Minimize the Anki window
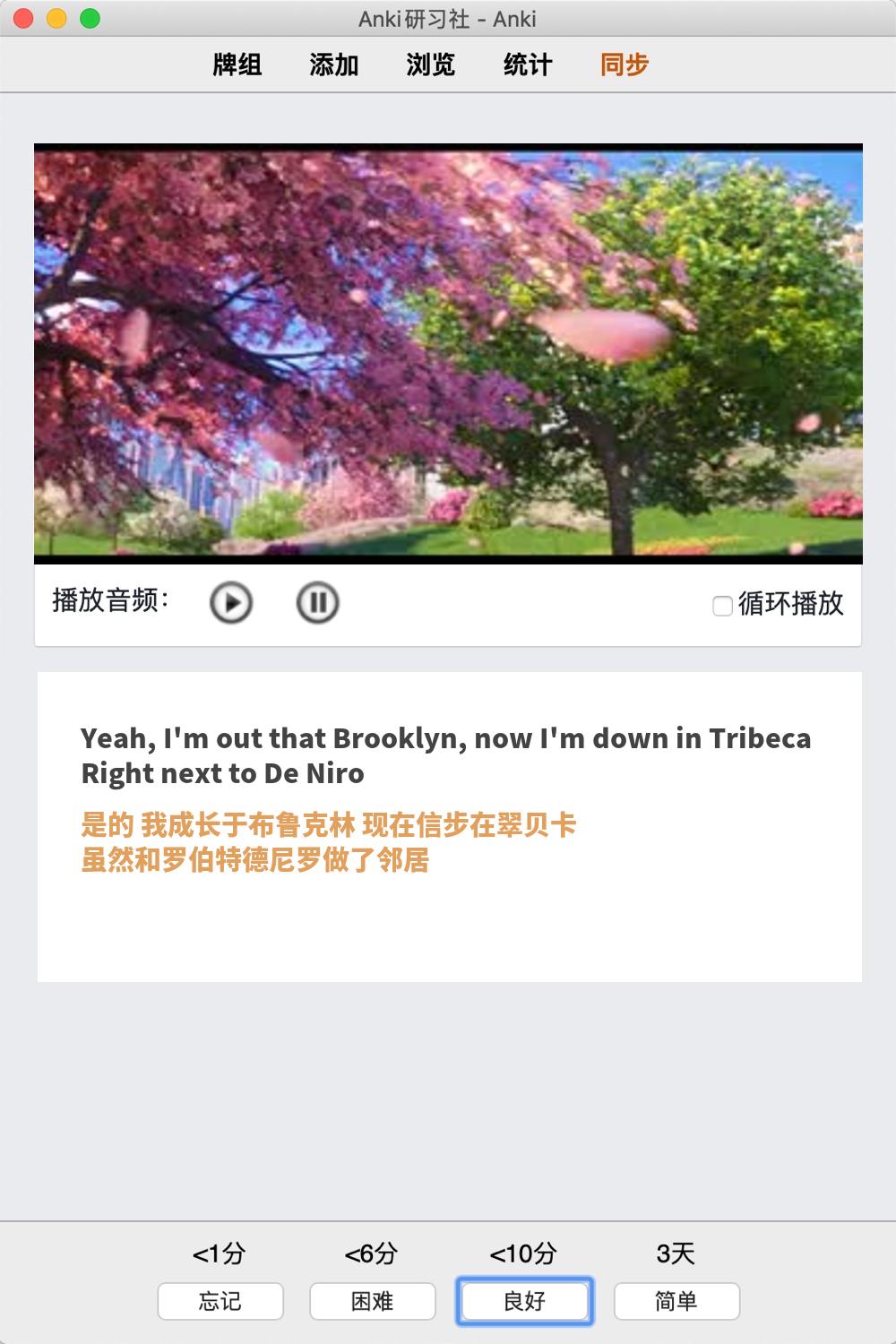 [x=56, y=18]
